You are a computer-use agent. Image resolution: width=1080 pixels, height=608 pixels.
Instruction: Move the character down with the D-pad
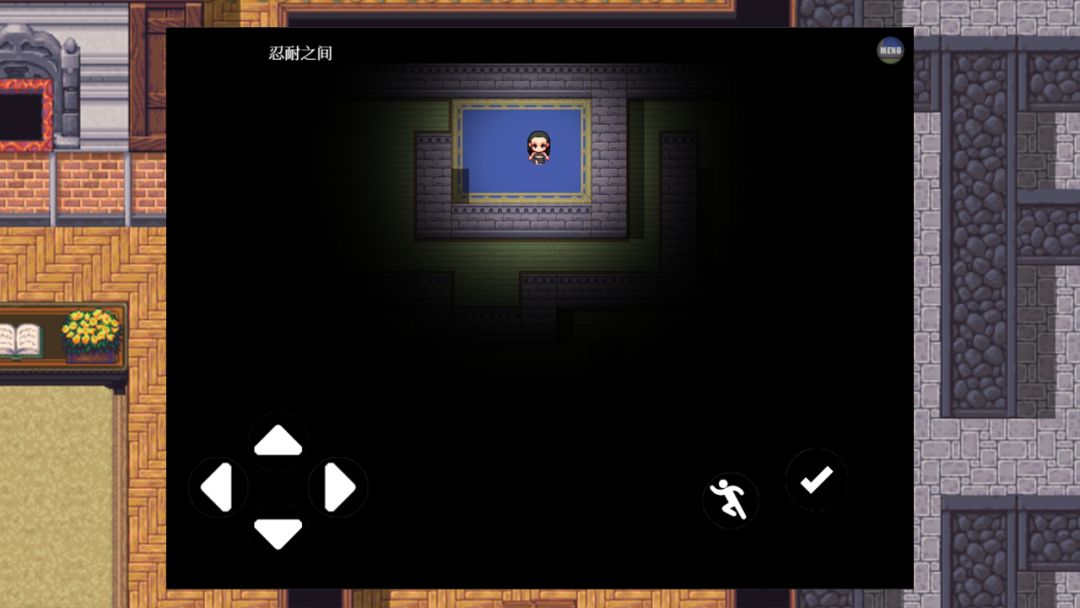click(278, 532)
